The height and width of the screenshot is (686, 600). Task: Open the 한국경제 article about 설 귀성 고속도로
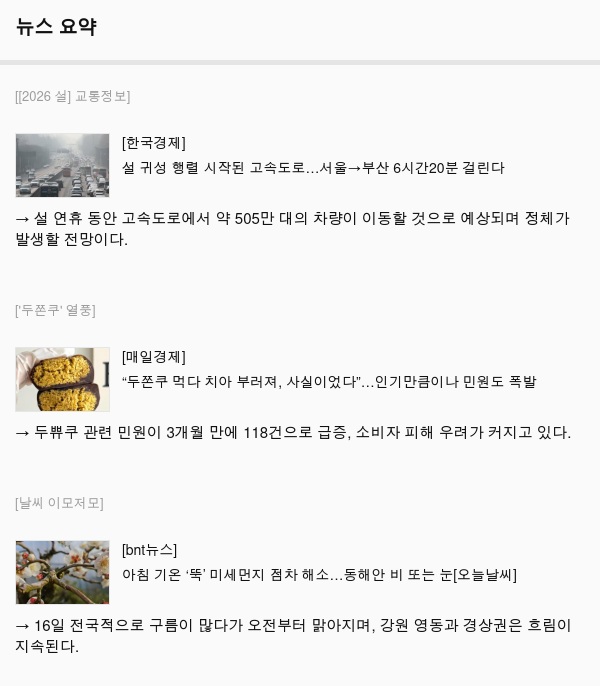pyautogui.click(x=313, y=168)
